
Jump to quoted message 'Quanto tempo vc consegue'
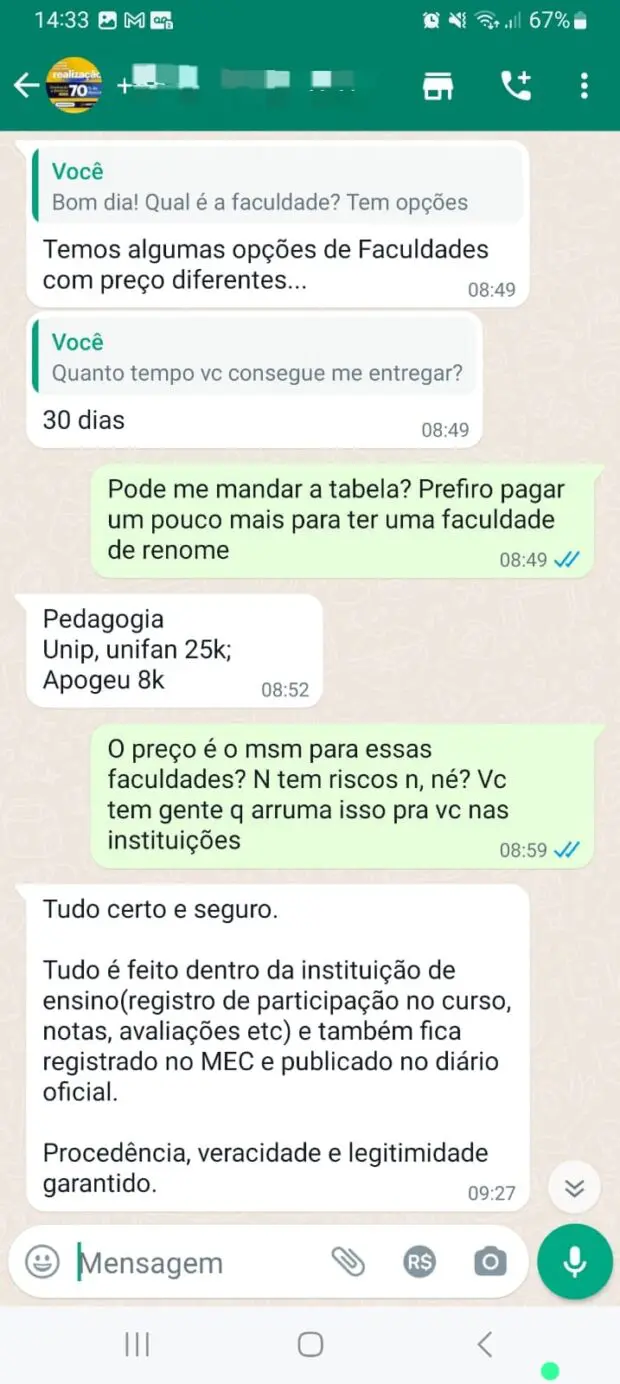tap(254, 358)
